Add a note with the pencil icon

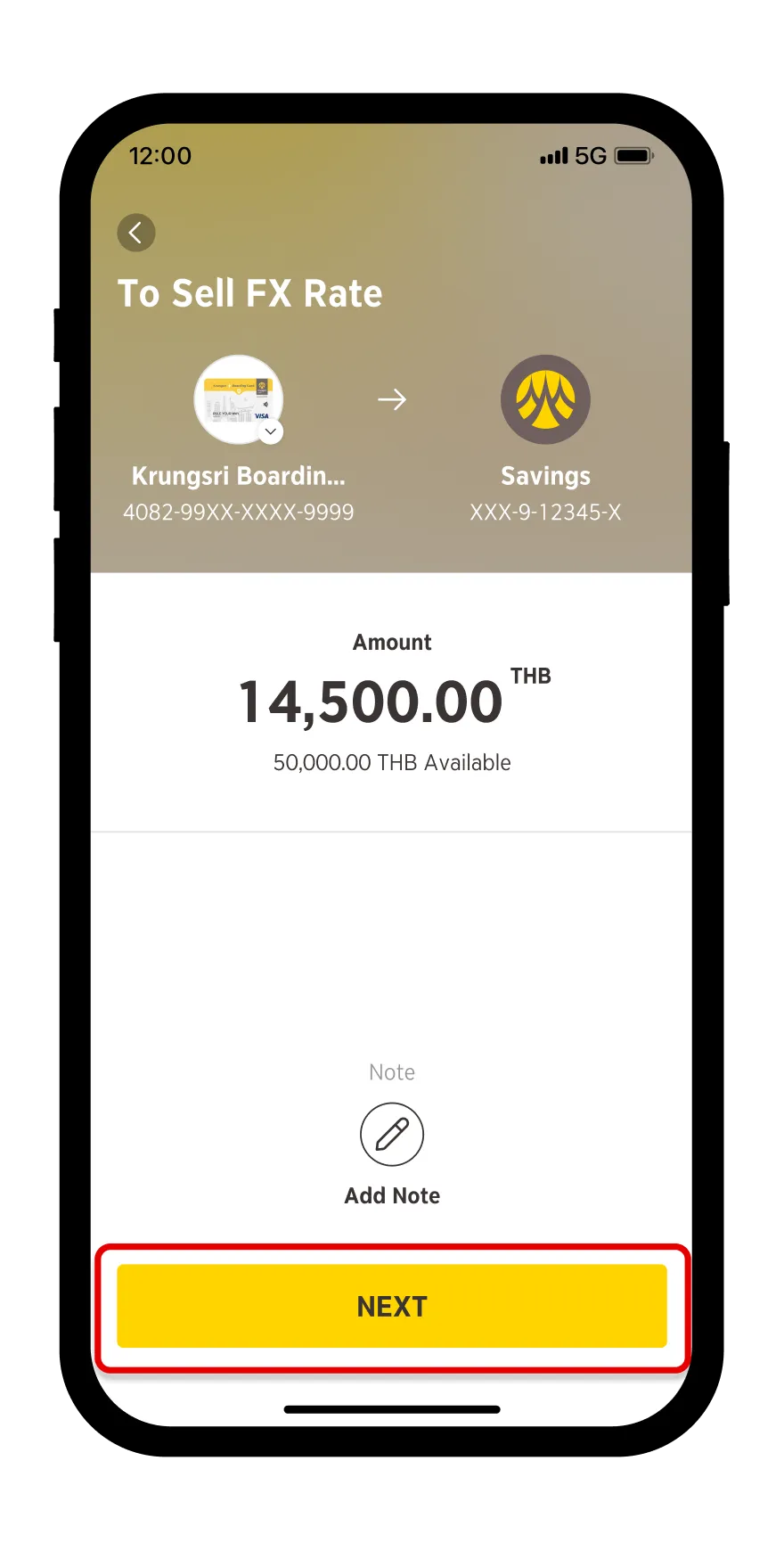pyautogui.click(x=392, y=1135)
